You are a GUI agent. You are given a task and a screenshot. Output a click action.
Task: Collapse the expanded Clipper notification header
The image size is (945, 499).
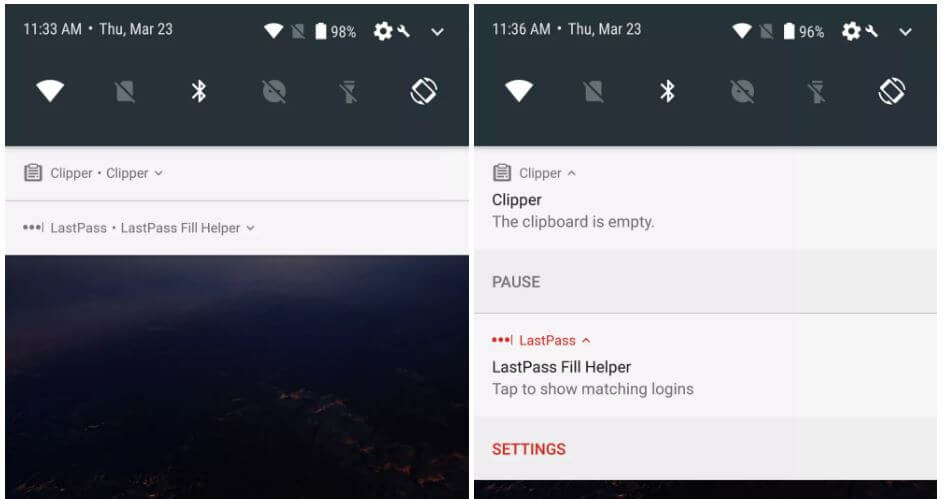(571, 173)
